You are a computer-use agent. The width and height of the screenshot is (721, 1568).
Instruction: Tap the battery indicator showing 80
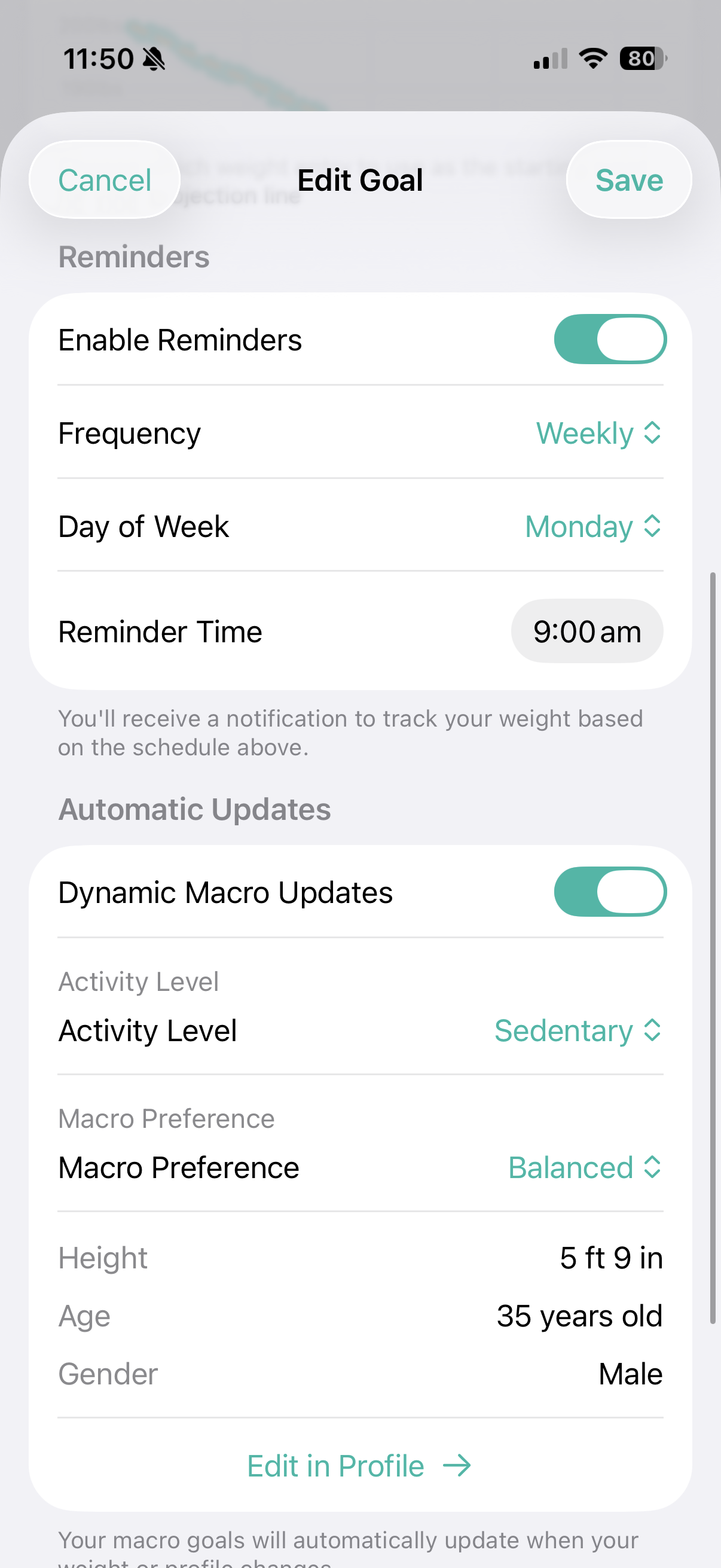click(639, 58)
